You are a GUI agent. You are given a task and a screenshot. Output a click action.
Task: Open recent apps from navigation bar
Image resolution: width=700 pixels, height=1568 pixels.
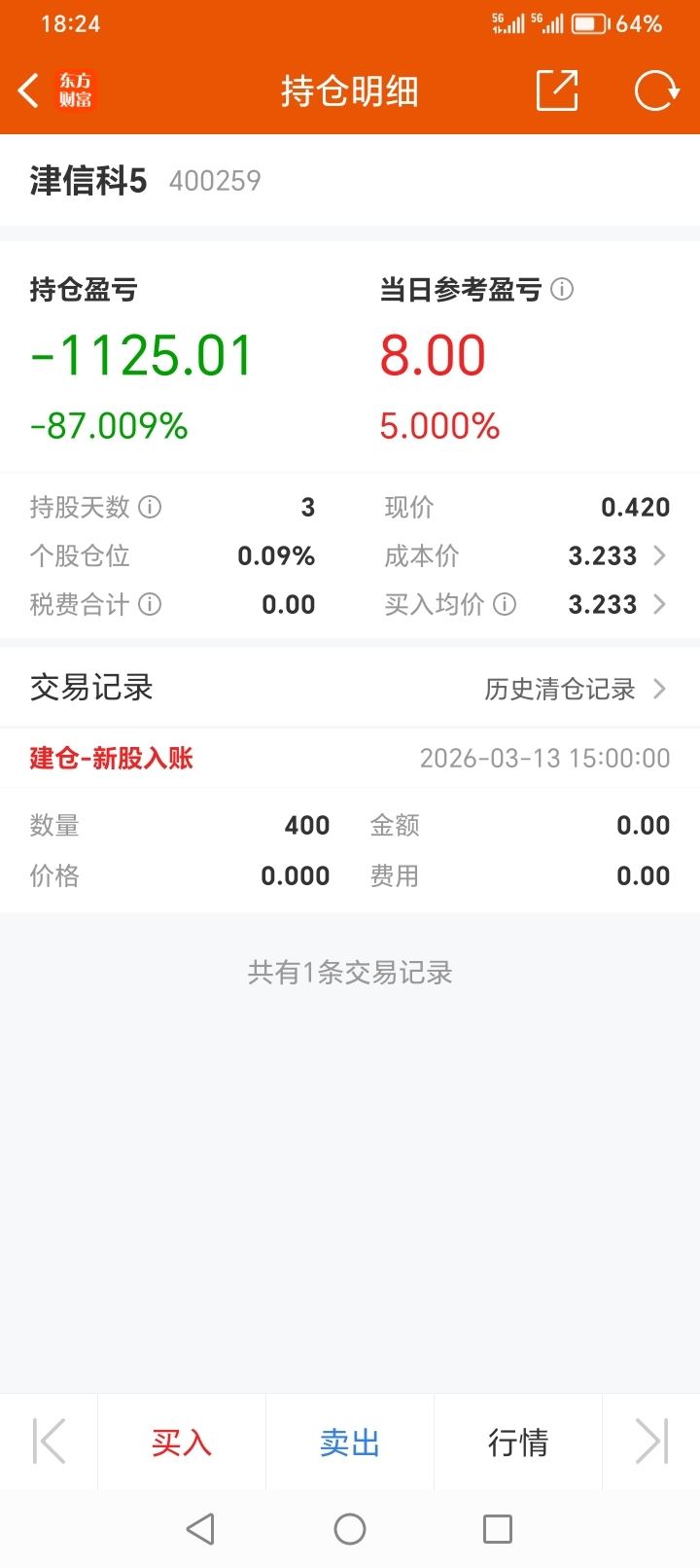coord(498,1529)
